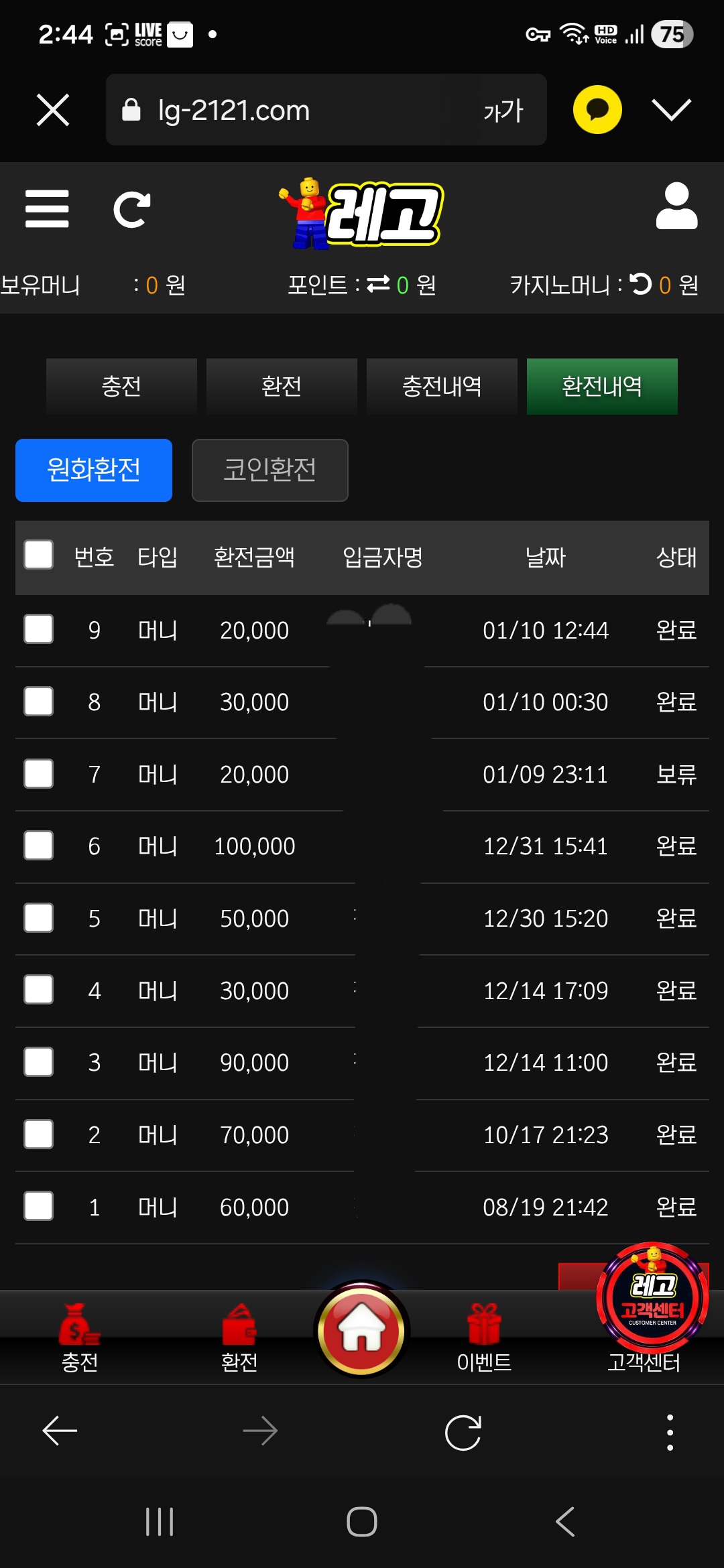Switch to the 충전내역 tab
Image resolution: width=724 pixels, height=1568 pixels.
pos(442,386)
